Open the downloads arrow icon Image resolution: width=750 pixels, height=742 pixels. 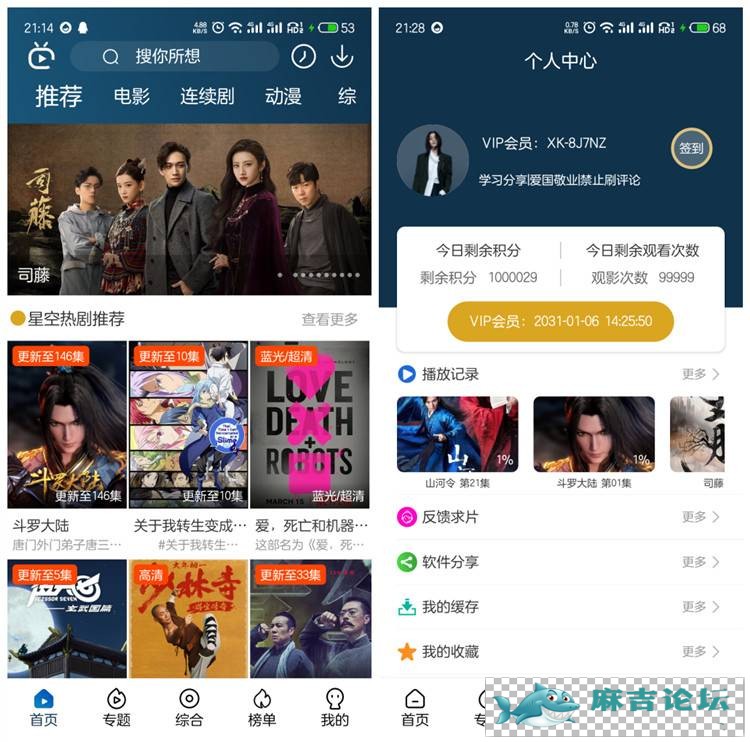coord(342,57)
